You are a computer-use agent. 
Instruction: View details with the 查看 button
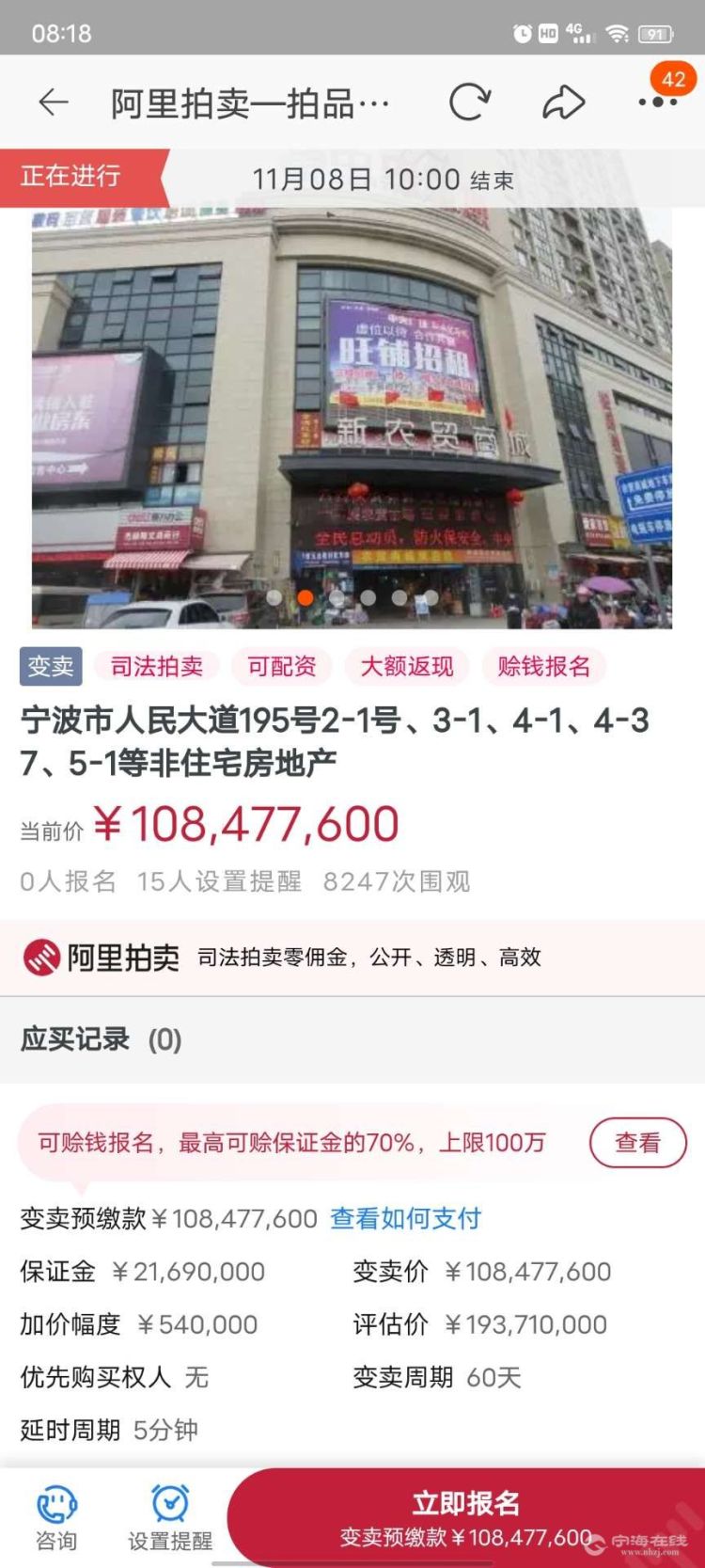pyautogui.click(x=637, y=1142)
